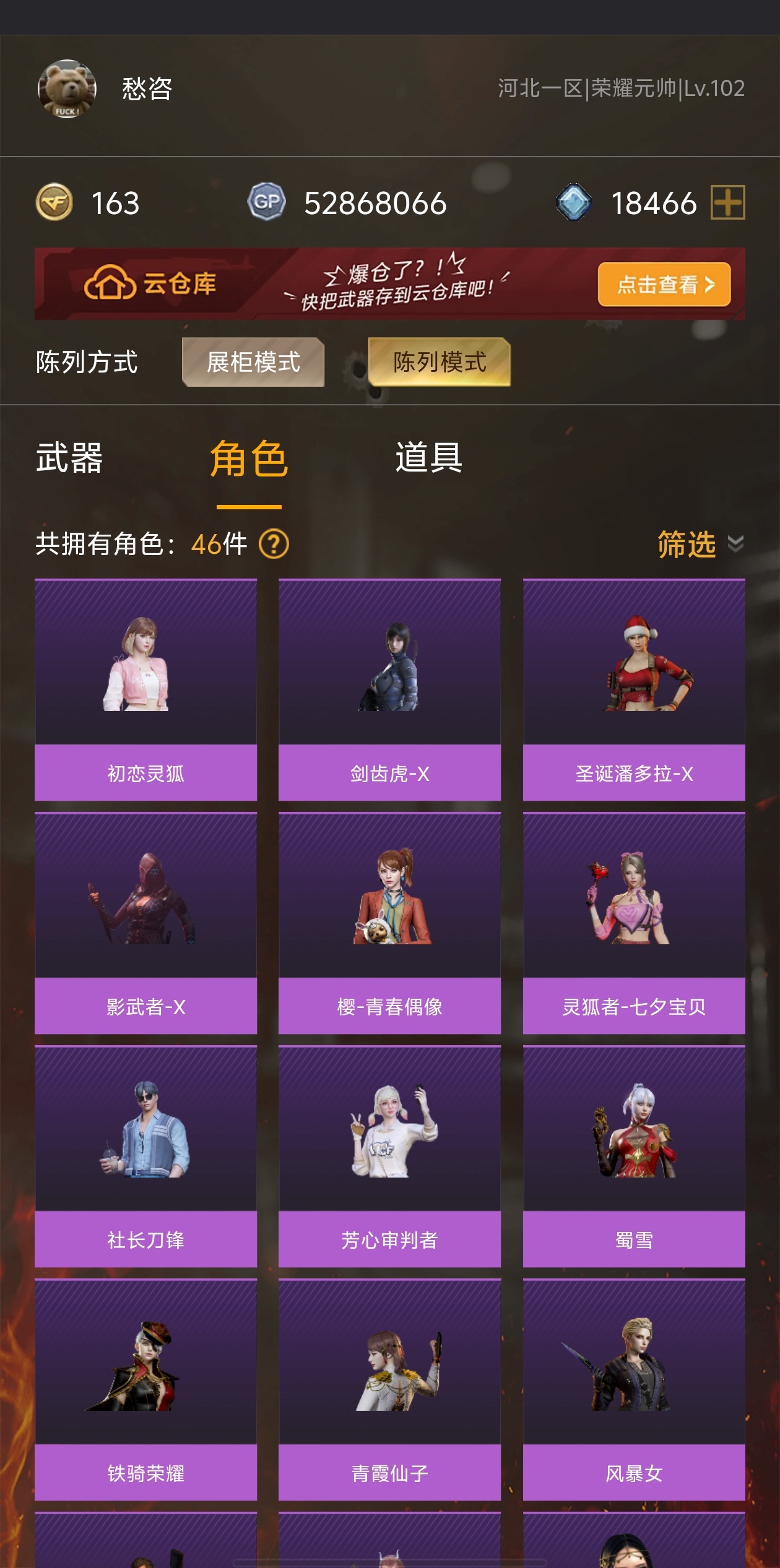Select the 风暴女 character
The image size is (780, 1568).
(634, 1389)
